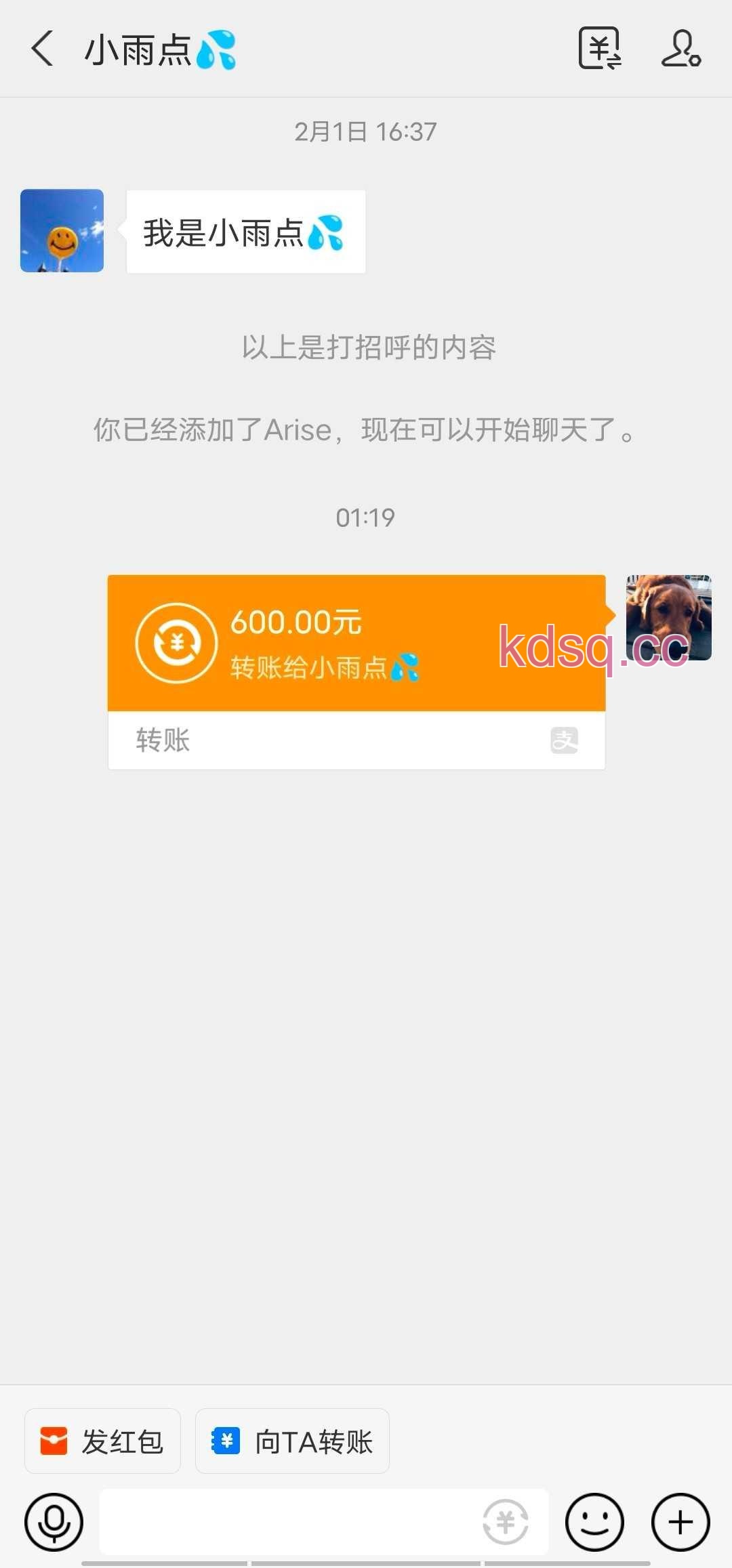Open the emoji picker

point(594,1522)
